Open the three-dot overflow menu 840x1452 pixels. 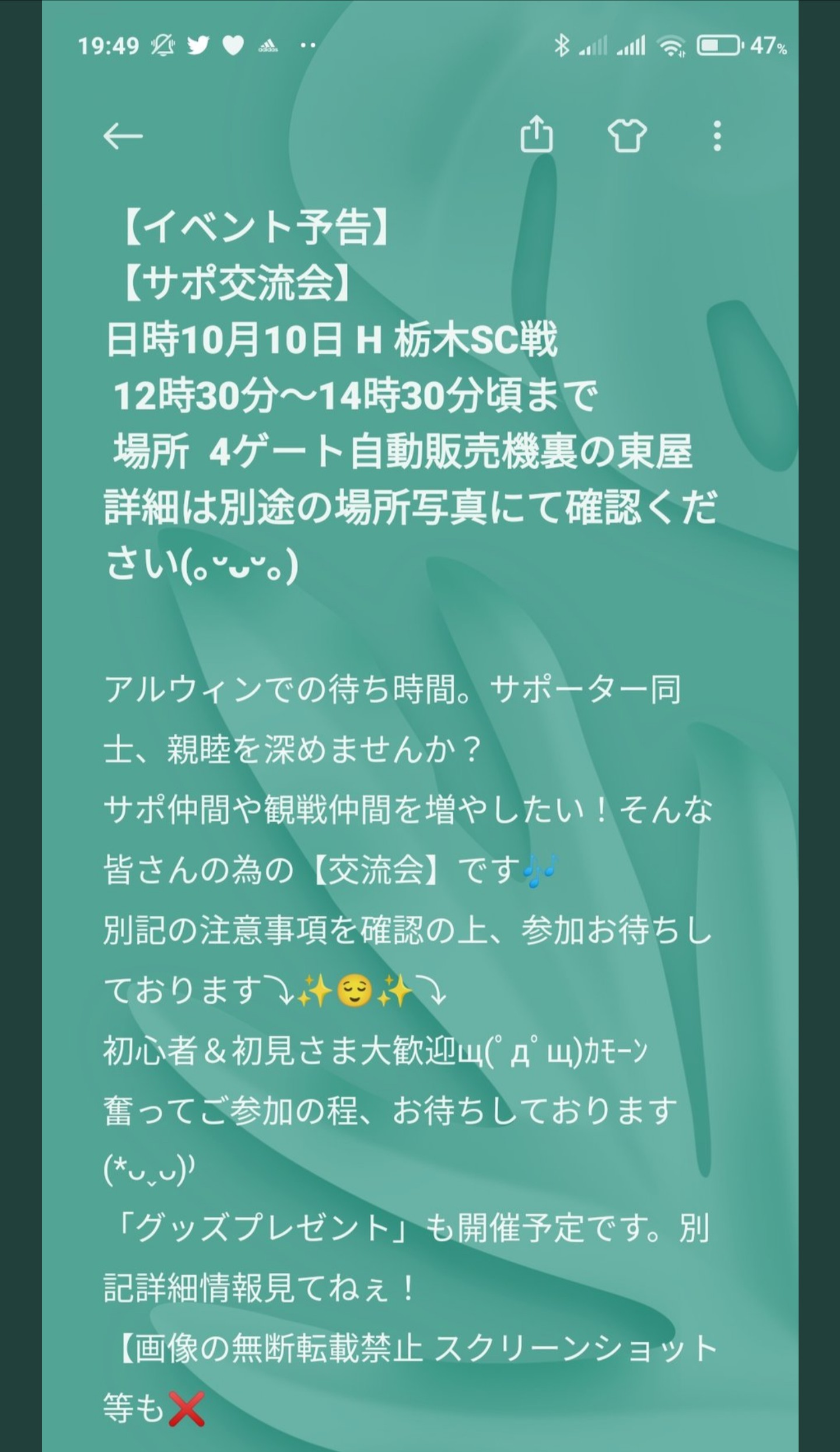(x=717, y=136)
